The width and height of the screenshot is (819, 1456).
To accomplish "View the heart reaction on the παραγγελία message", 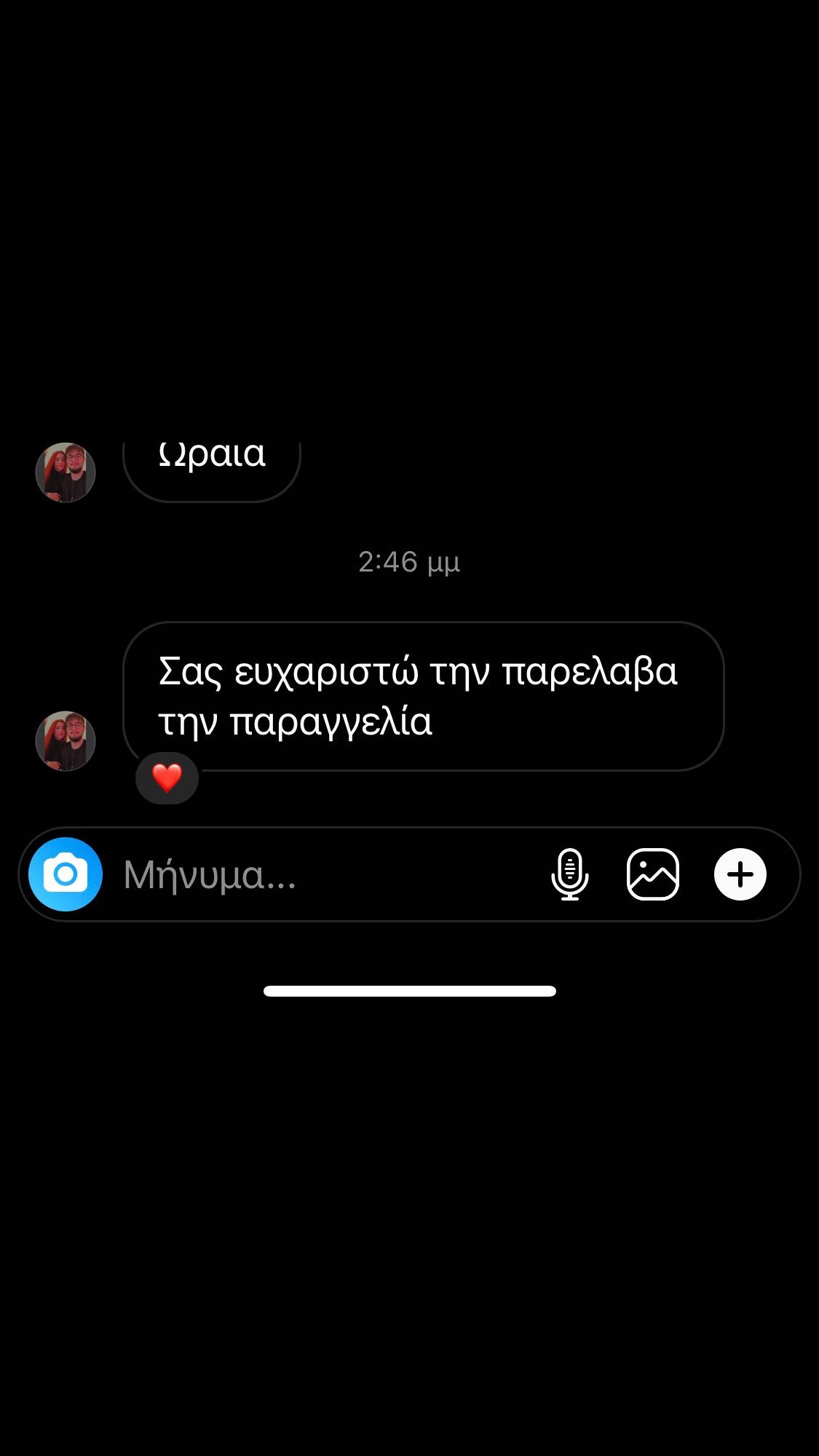I will pos(167,778).
